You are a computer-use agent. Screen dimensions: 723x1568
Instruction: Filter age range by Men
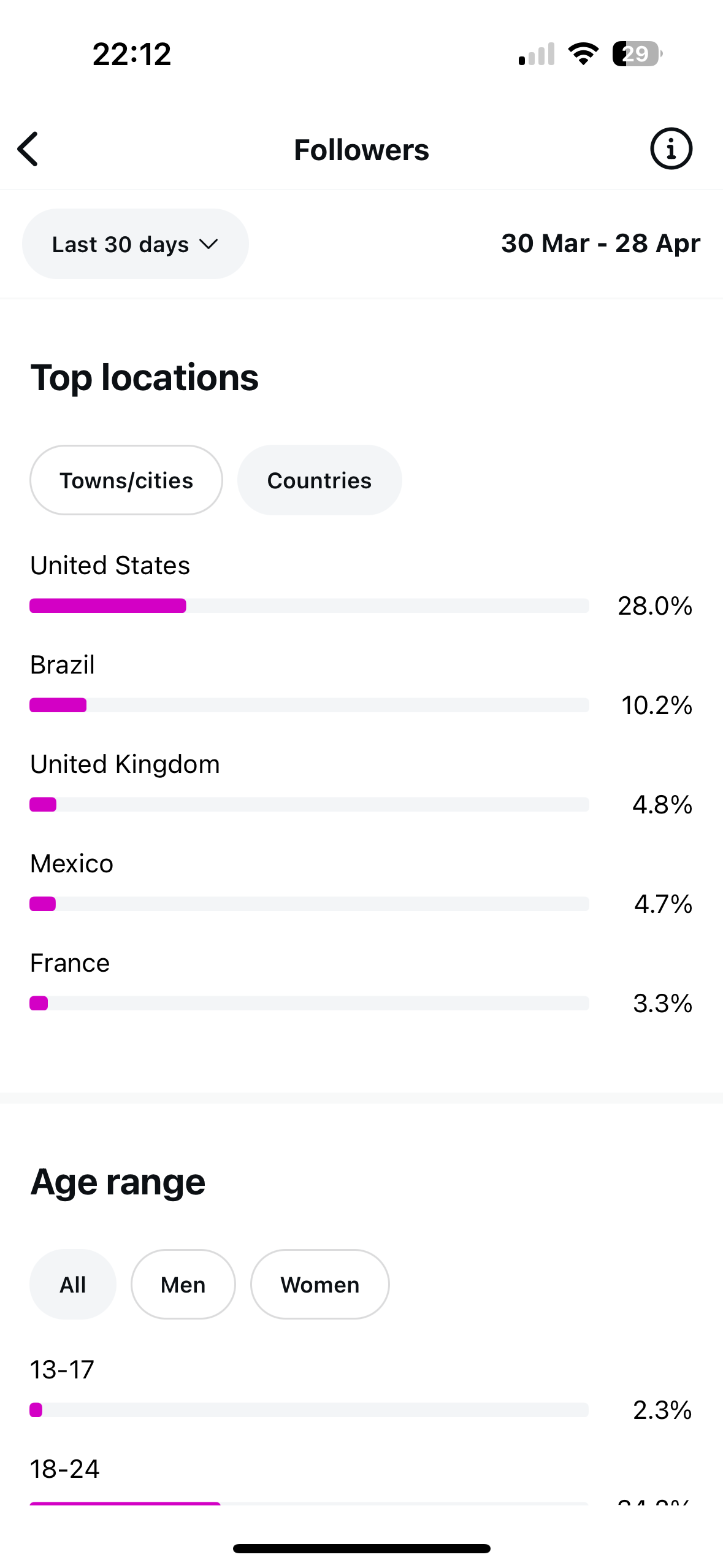(183, 1285)
